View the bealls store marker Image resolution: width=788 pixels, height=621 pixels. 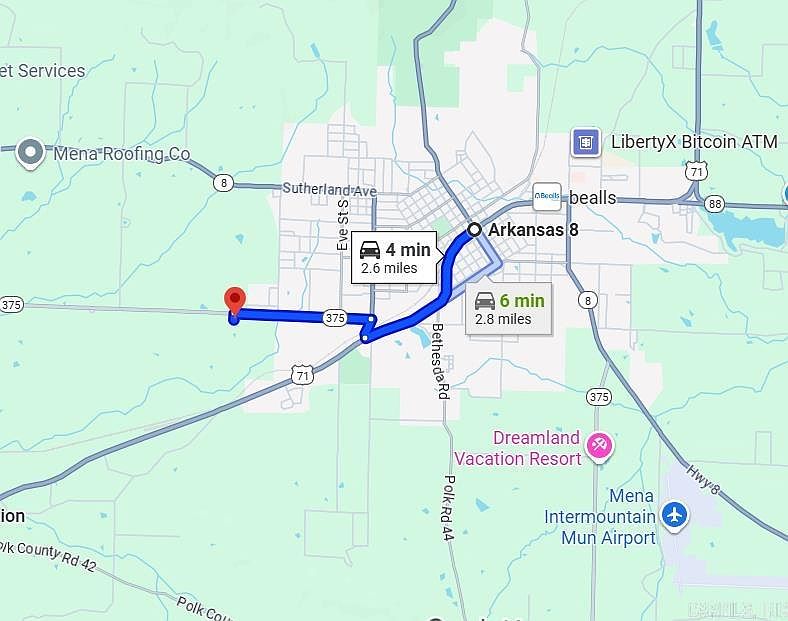click(x=547, y=197)
